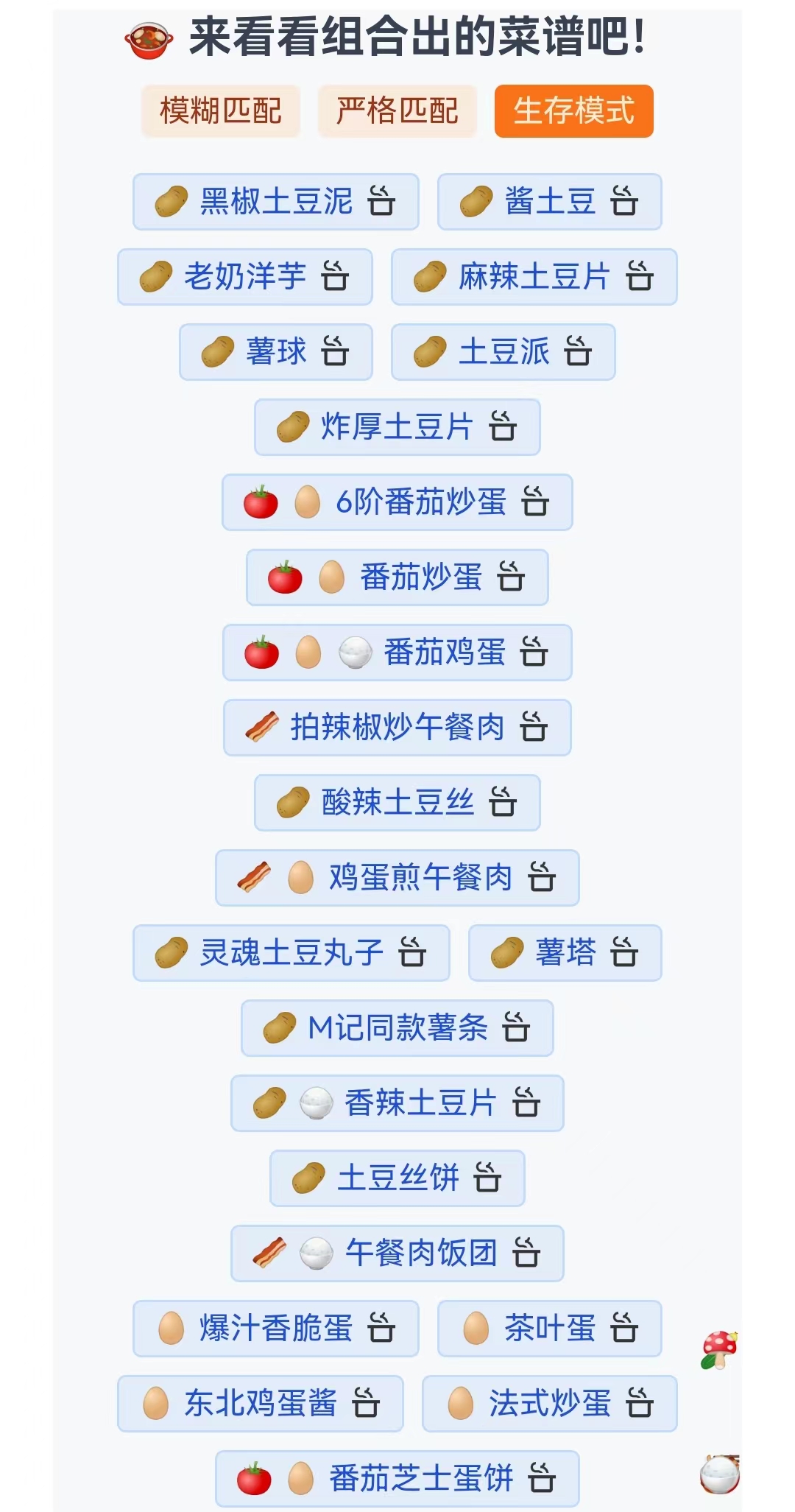Open the 薯球 recipe
Image resolution: width=795 pixels, height=1512 pixels.
pos(276,352)
